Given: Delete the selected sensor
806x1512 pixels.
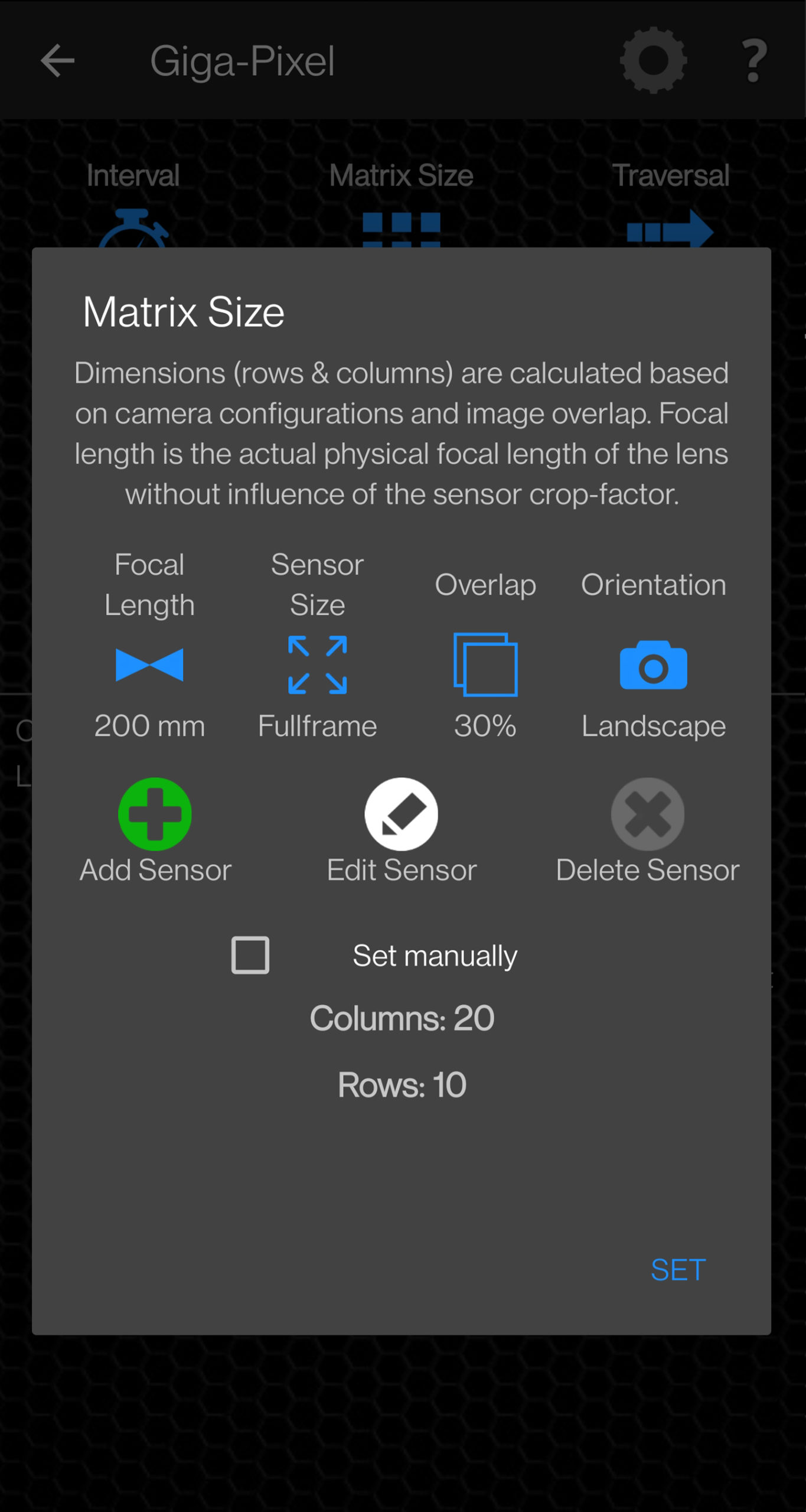Looking at the screenshot, I should coord(648,814).
